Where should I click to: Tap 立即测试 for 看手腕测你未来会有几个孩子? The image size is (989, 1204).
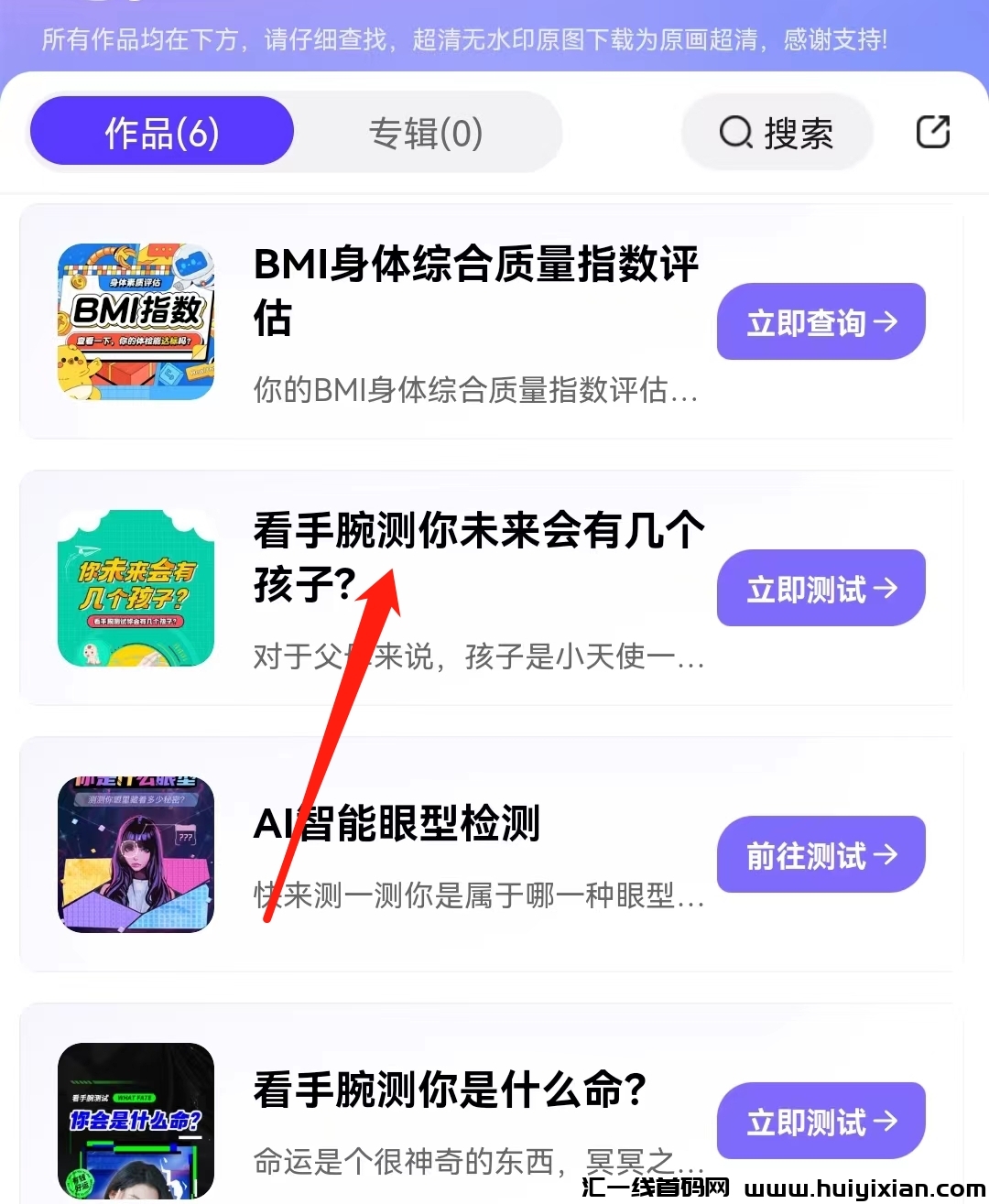coord(821,588)
